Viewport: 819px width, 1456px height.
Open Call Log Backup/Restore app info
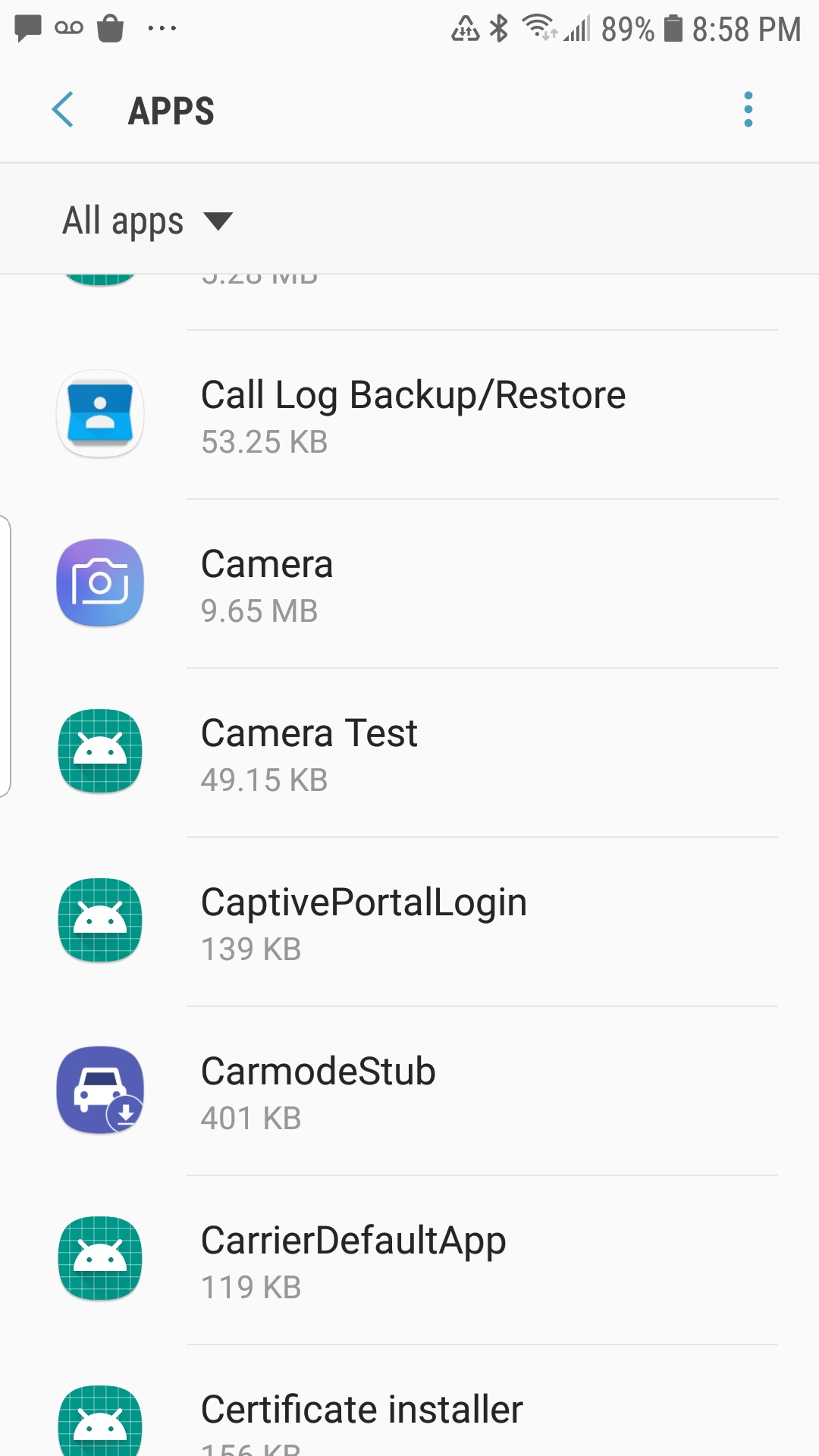click(x=413, y=415)
